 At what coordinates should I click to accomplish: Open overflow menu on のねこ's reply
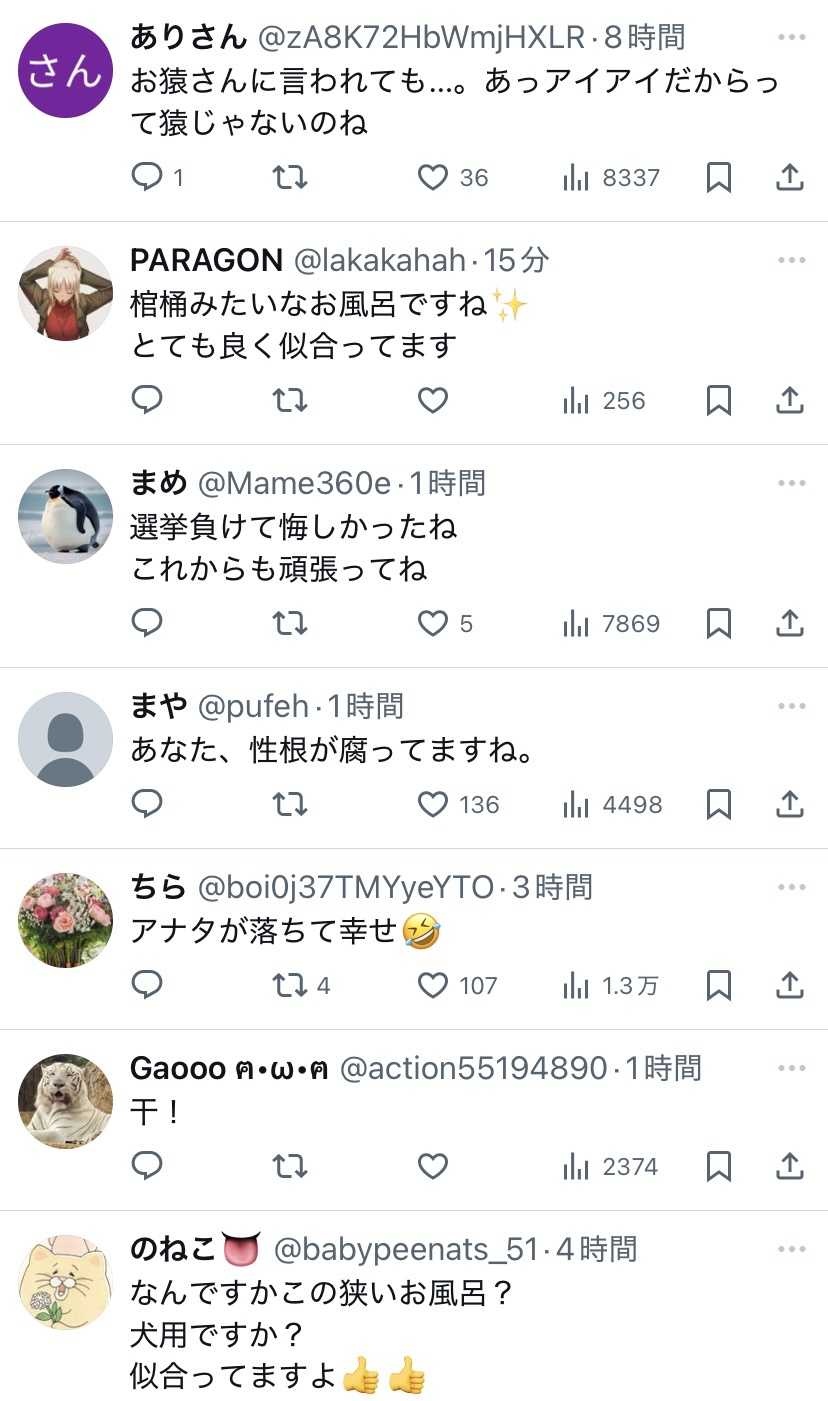[x=791, y=1250]
